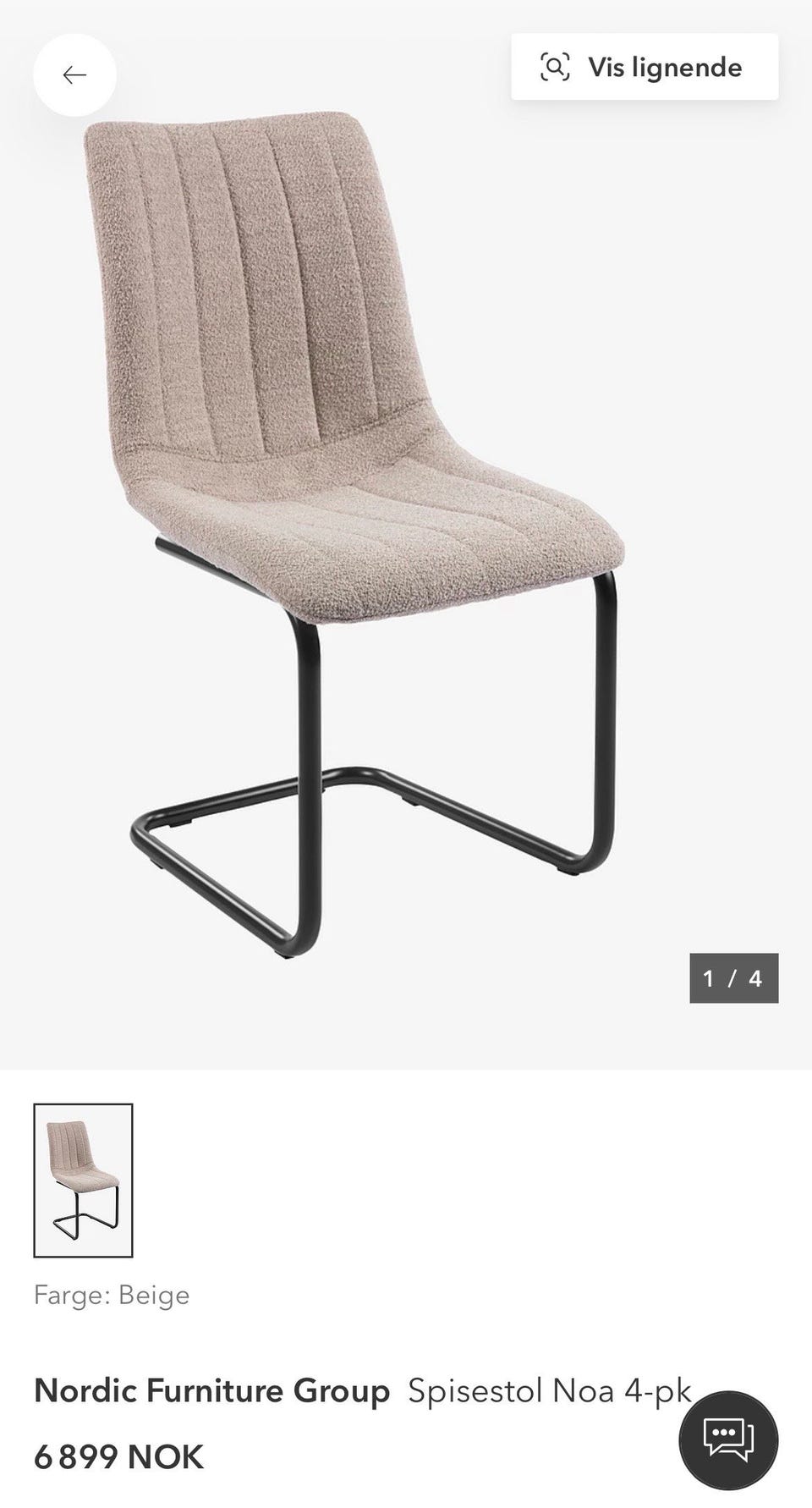Tap Vis lignende to find similar items
This screenshot has height=1508, width=812.
645,67
